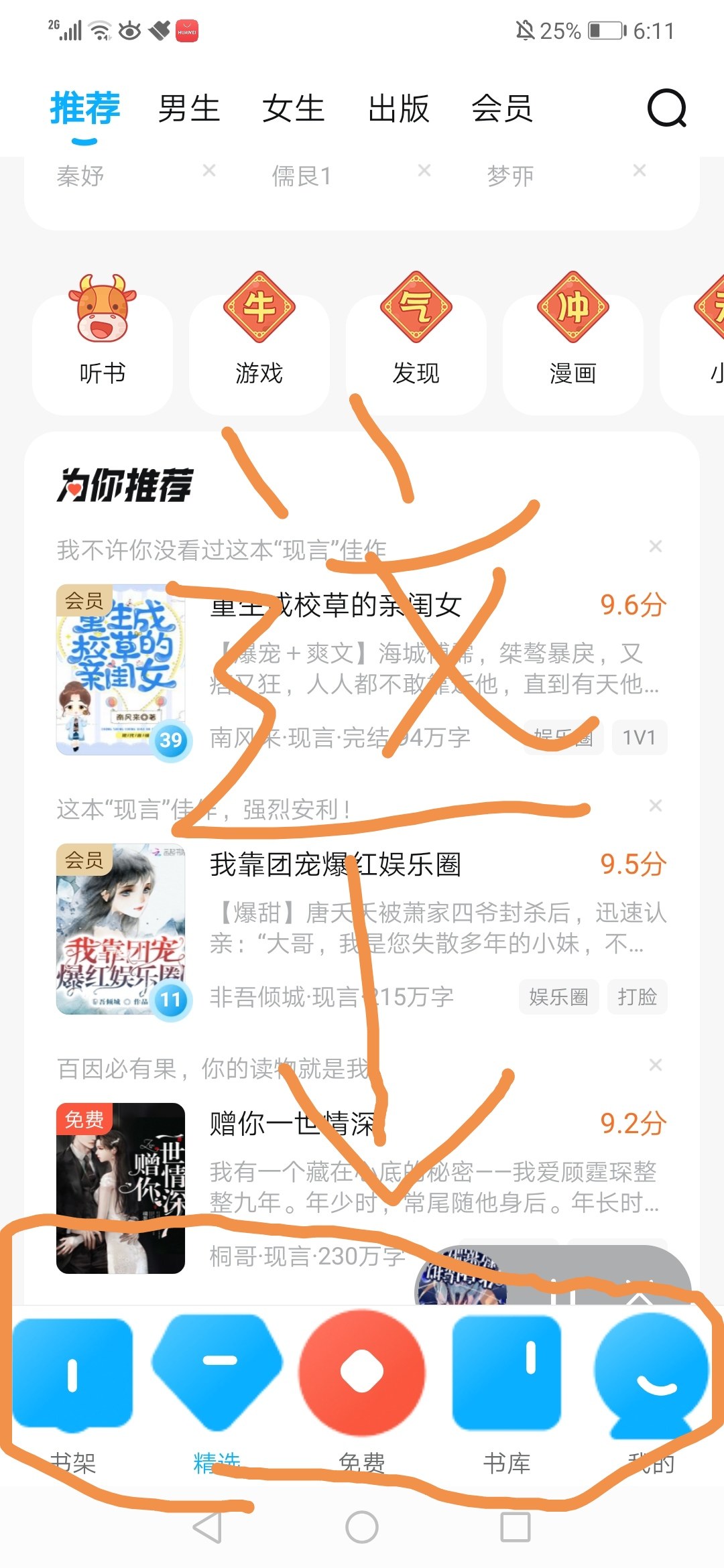Open the book 重生成校草的亲闺女
The height and width of the screenshot is (1568, 724).
362,670
